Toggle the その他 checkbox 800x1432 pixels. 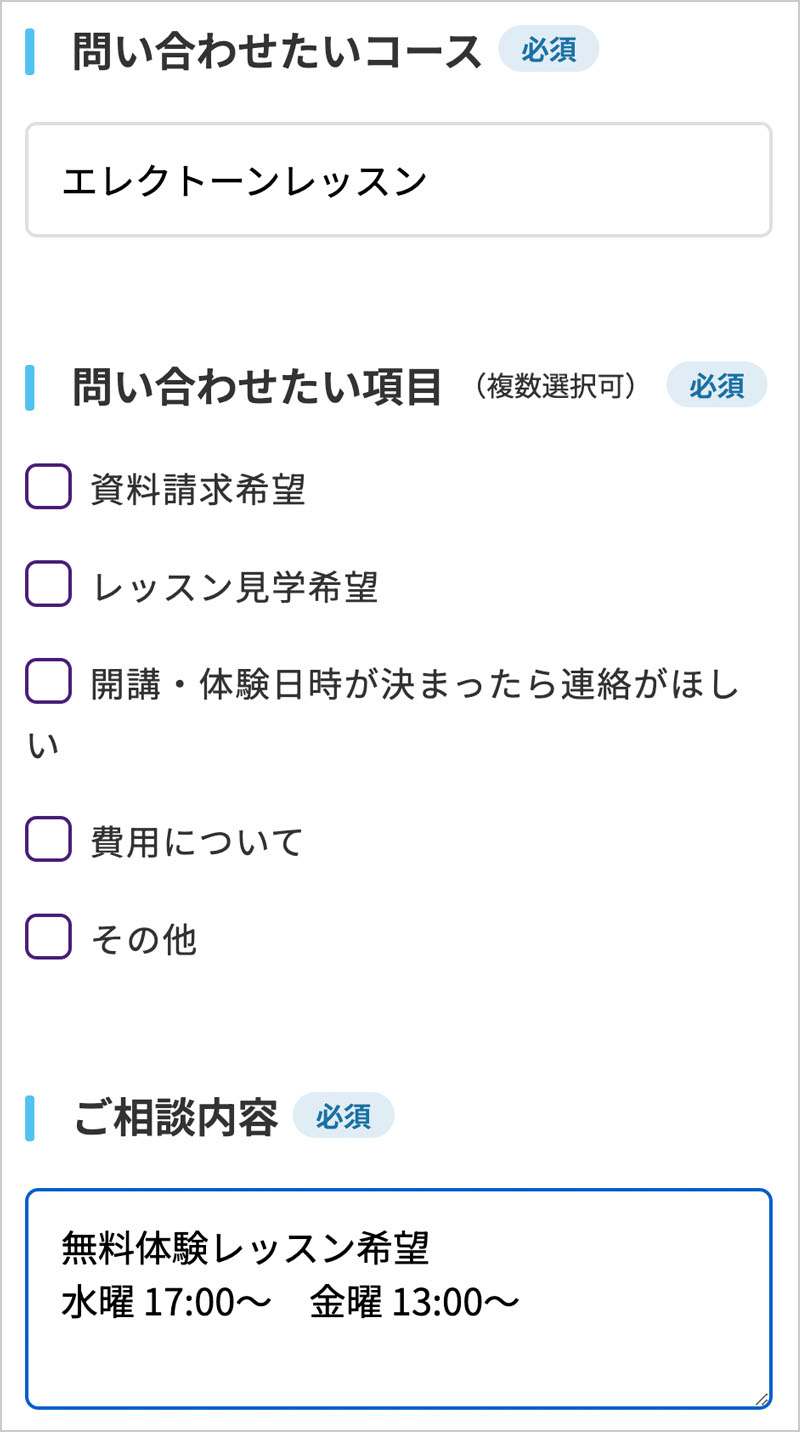(46, 937)
